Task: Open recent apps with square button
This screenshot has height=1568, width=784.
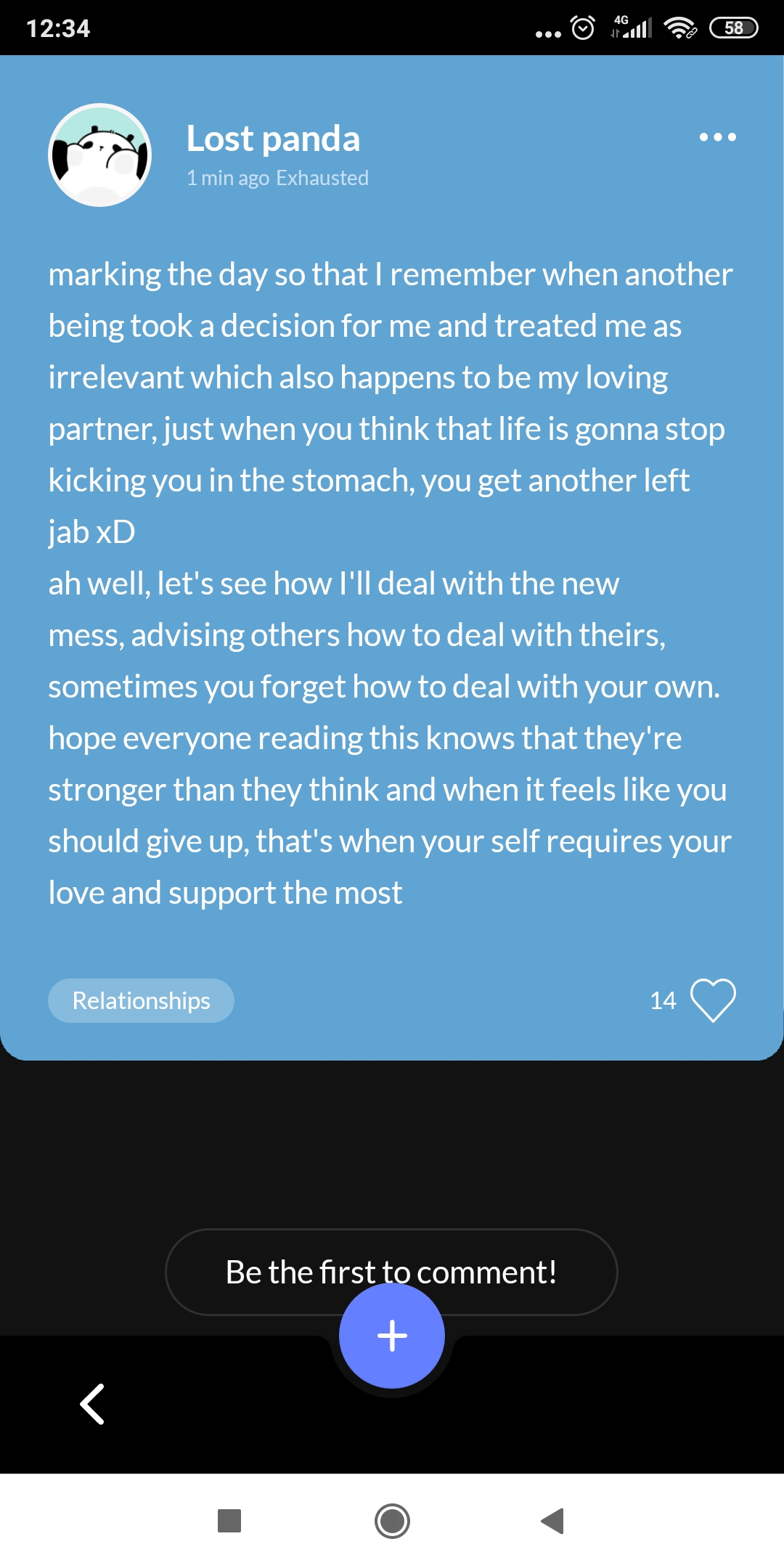Action: 229,1521
